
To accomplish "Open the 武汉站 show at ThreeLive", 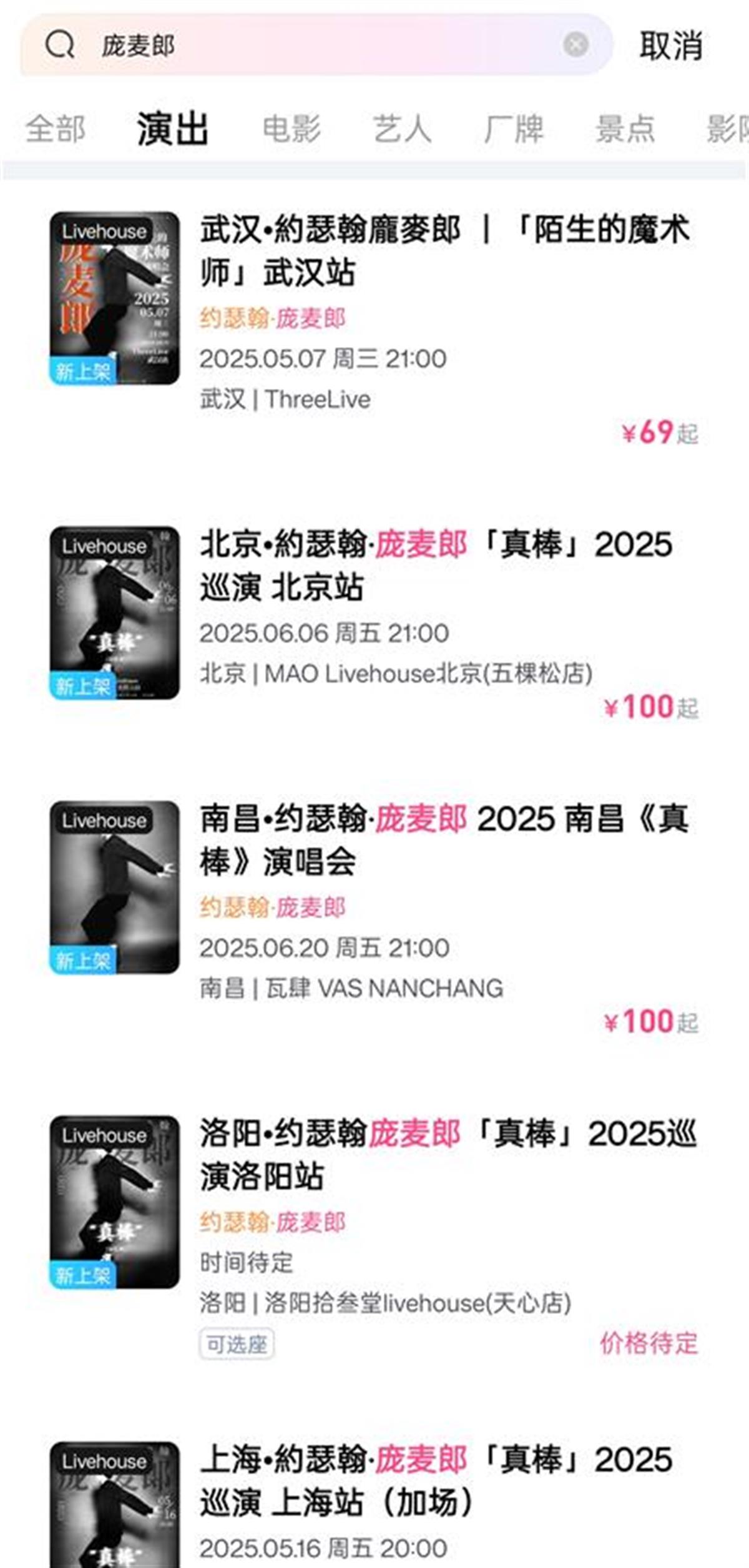I will click(x=444, y=251).
